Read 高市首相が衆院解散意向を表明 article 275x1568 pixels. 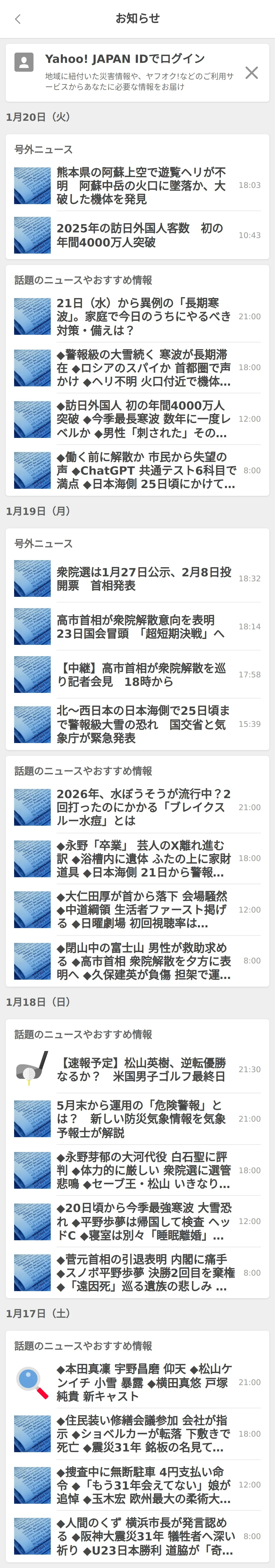tap(143, 626)
